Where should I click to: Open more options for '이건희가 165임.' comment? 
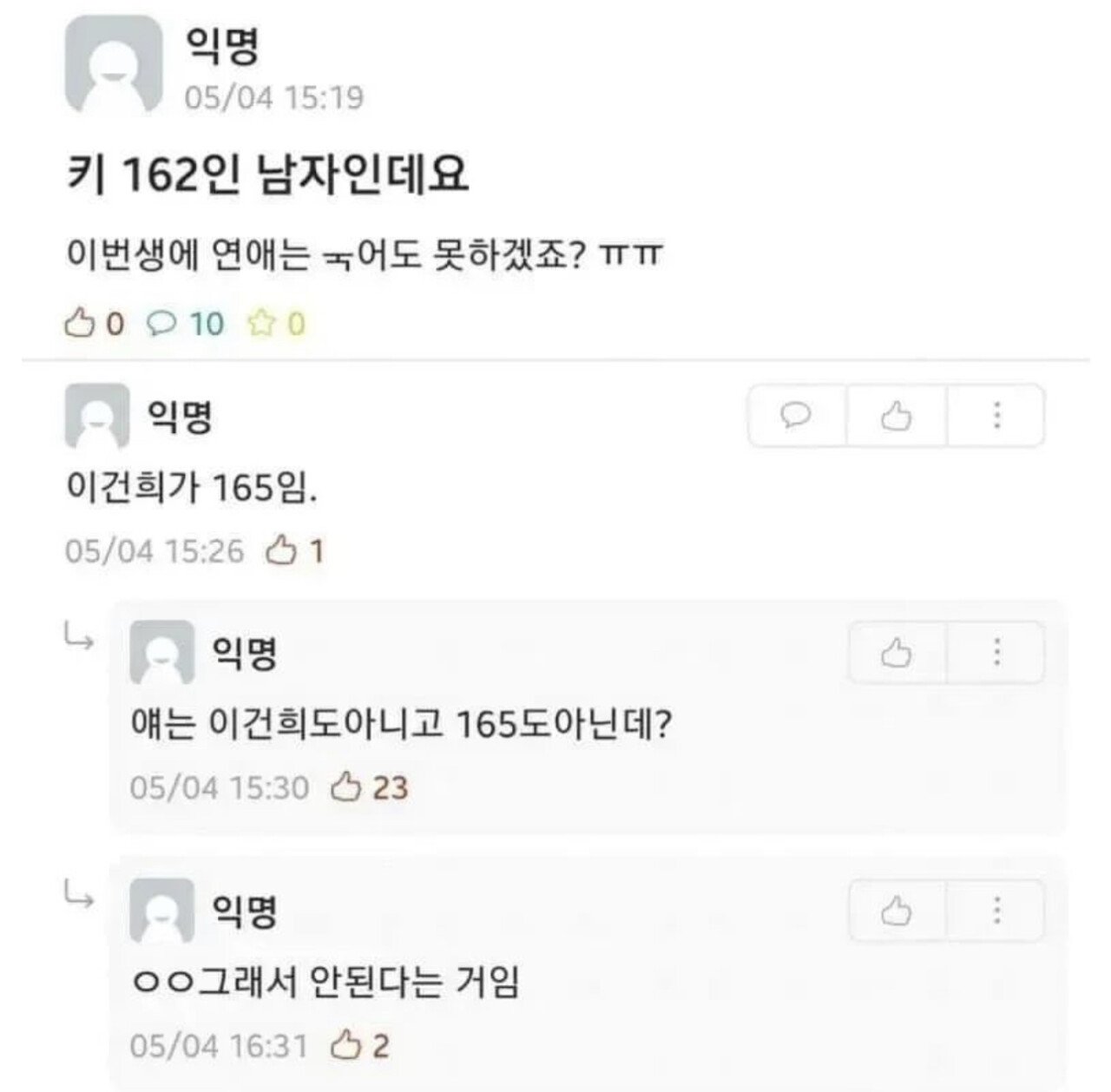click(x=996, y=416)
